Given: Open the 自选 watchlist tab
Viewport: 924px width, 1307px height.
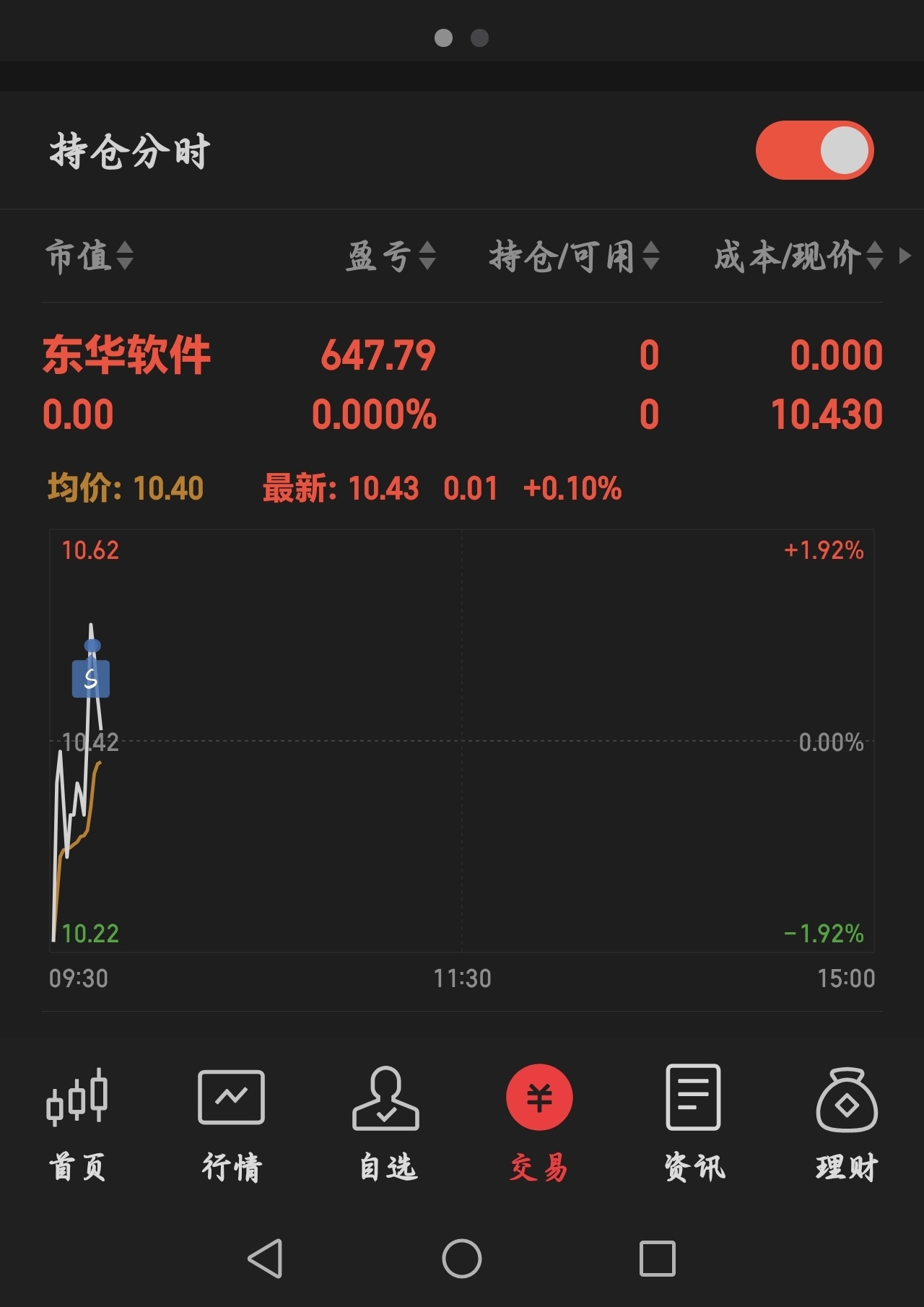Looking at the screenshot, I should tap(387, 1125).
